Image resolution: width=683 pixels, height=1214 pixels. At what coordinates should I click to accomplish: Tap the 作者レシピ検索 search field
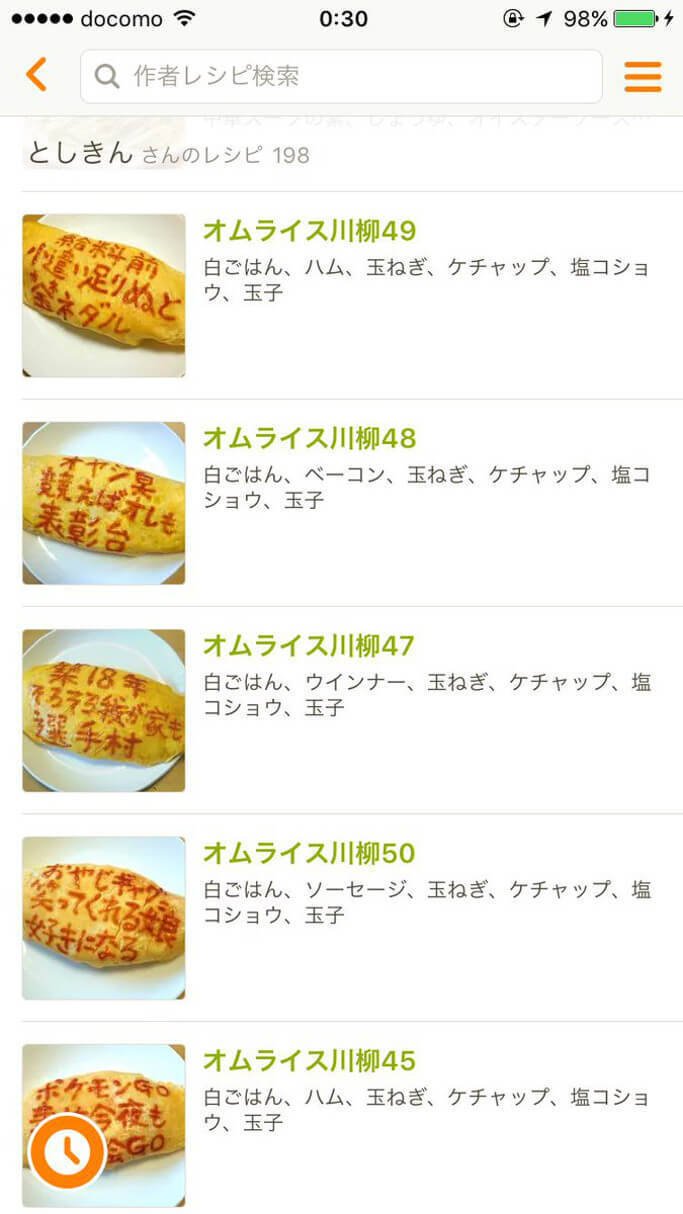pyautogui.click(x=341, y=76)
